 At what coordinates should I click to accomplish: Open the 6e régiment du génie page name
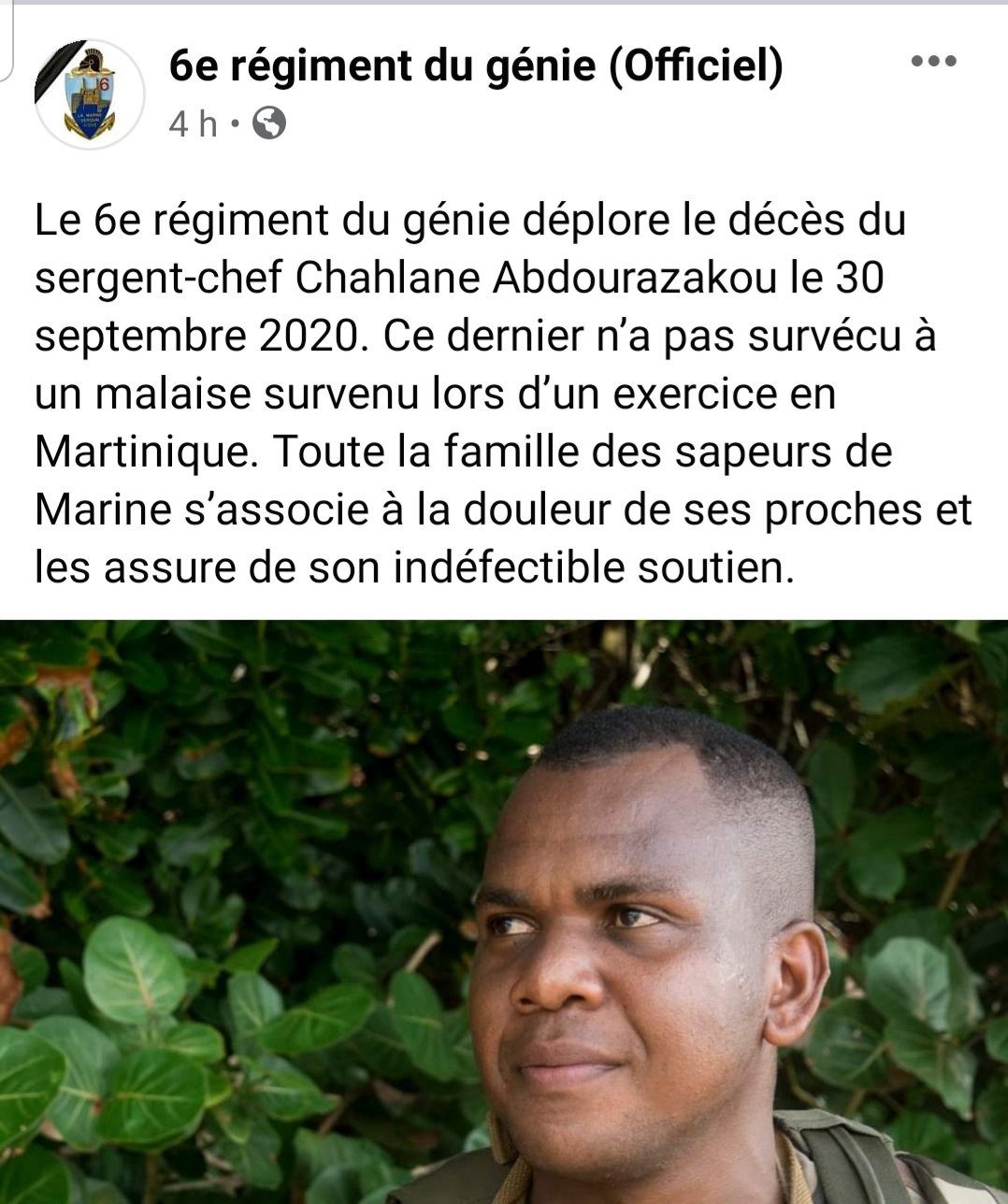point(475,65)
